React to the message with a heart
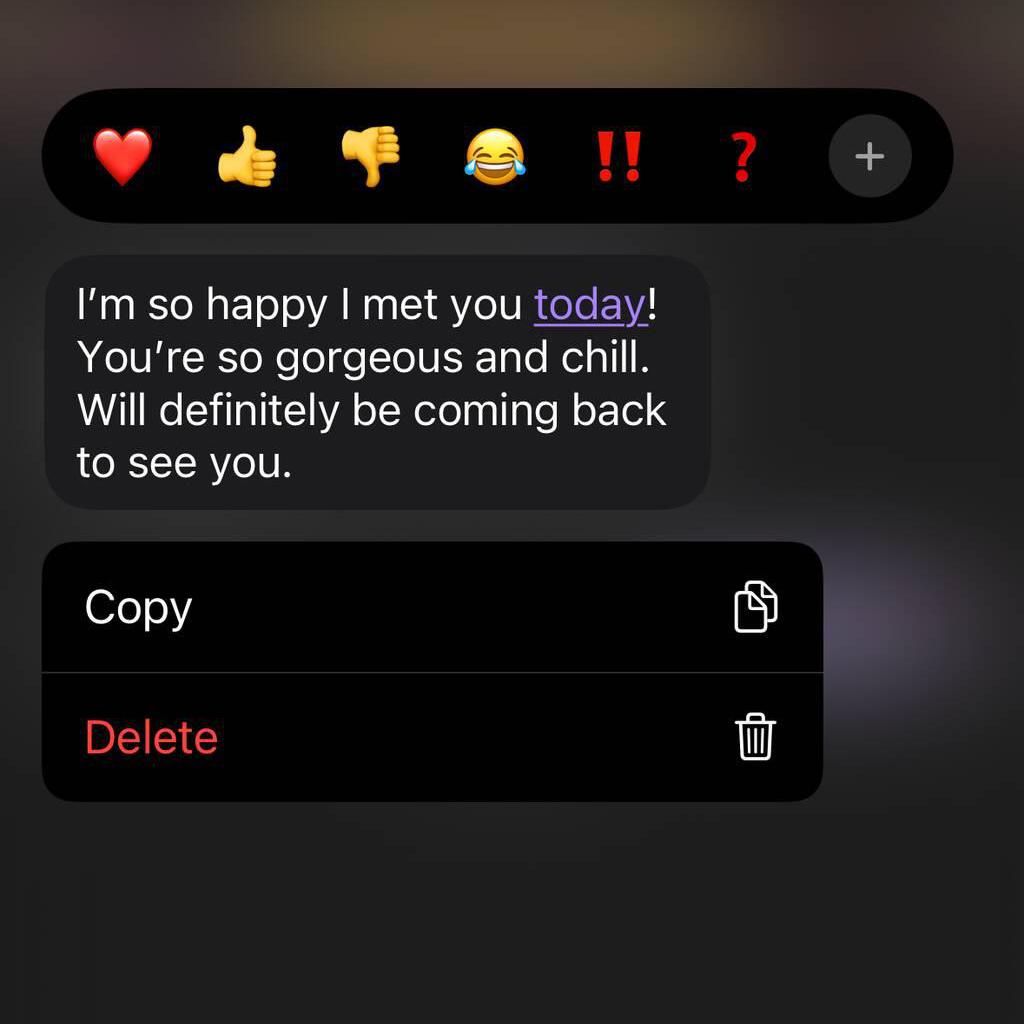The width and height of the screenshot is (1024, 1024). [122, 157]
